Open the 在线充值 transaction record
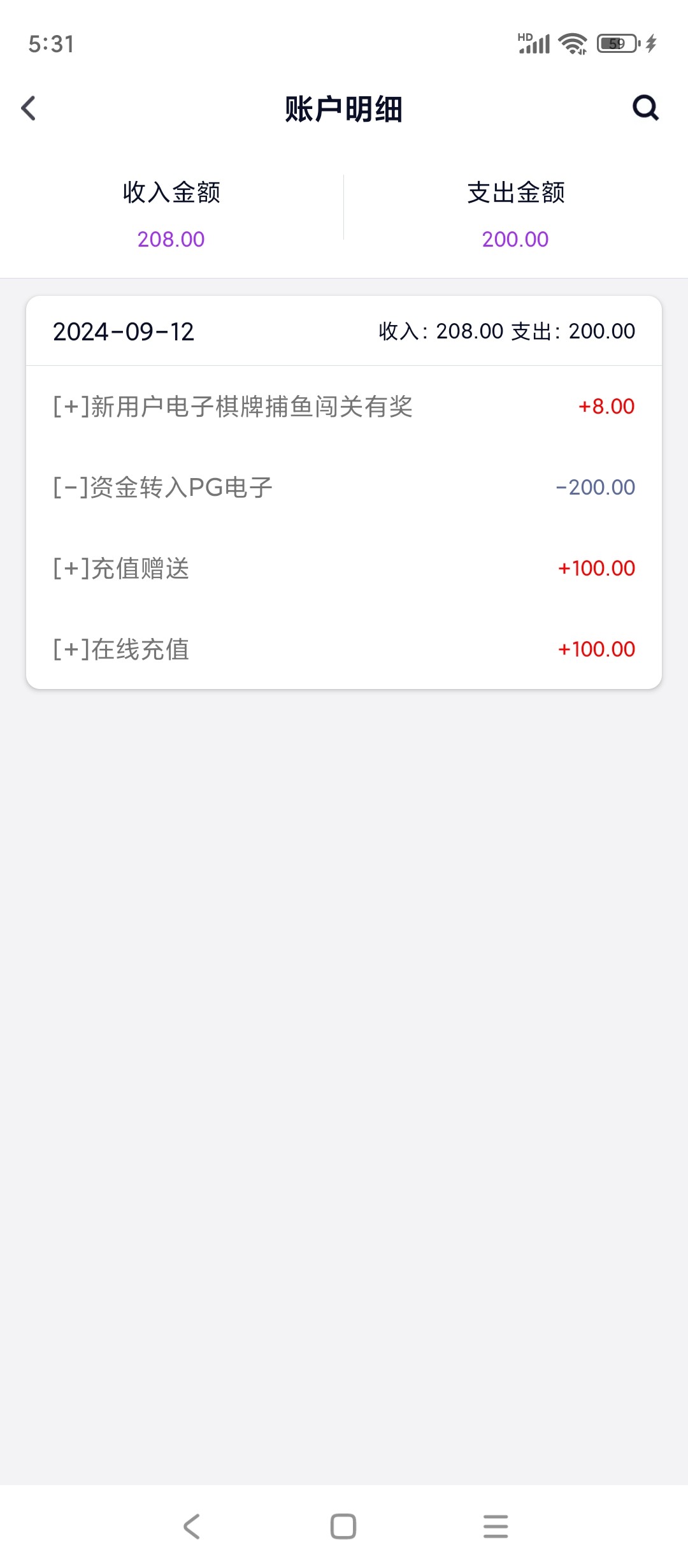The width and height of the screenshot is (688, 1568). (344, 649)
